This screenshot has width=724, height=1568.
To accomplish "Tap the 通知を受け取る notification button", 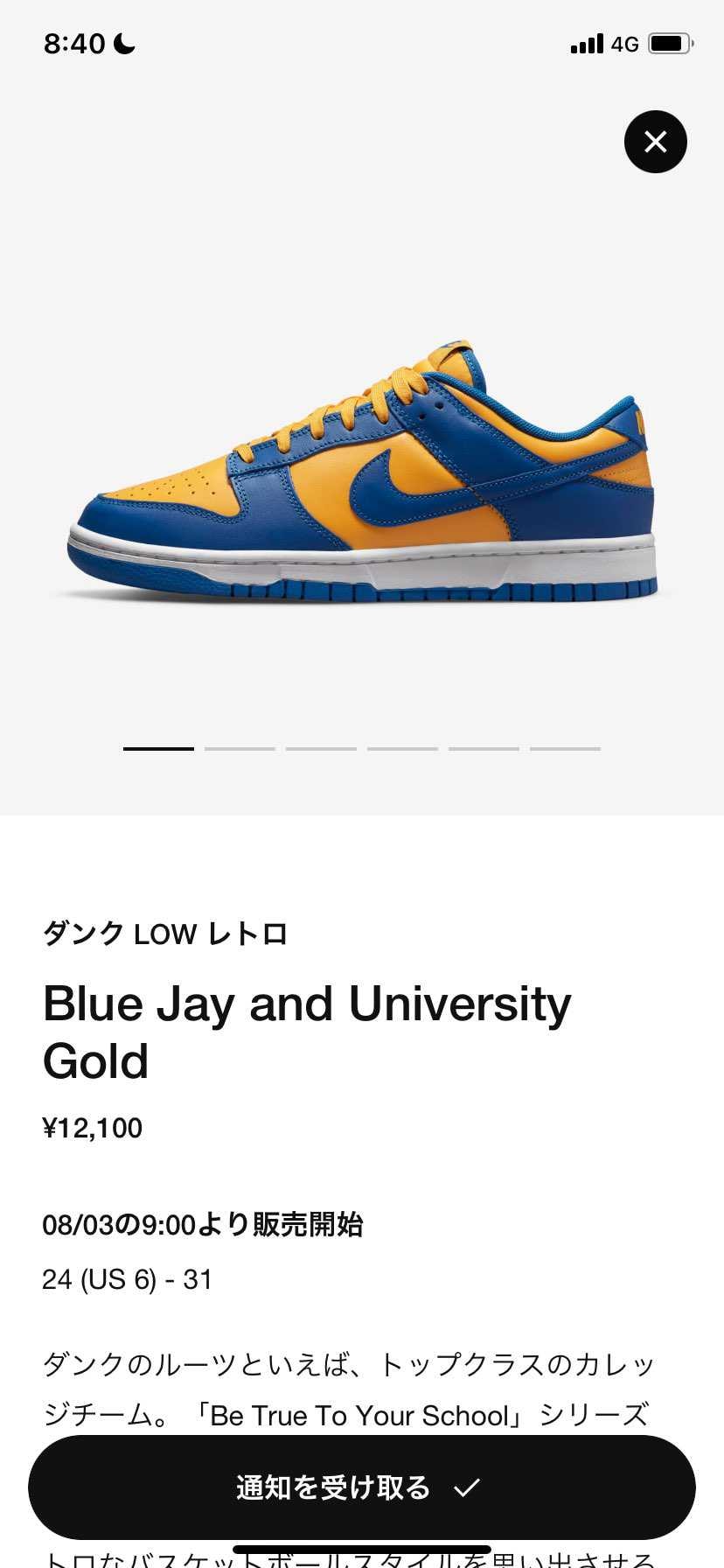I will (x=361, y=1487).
